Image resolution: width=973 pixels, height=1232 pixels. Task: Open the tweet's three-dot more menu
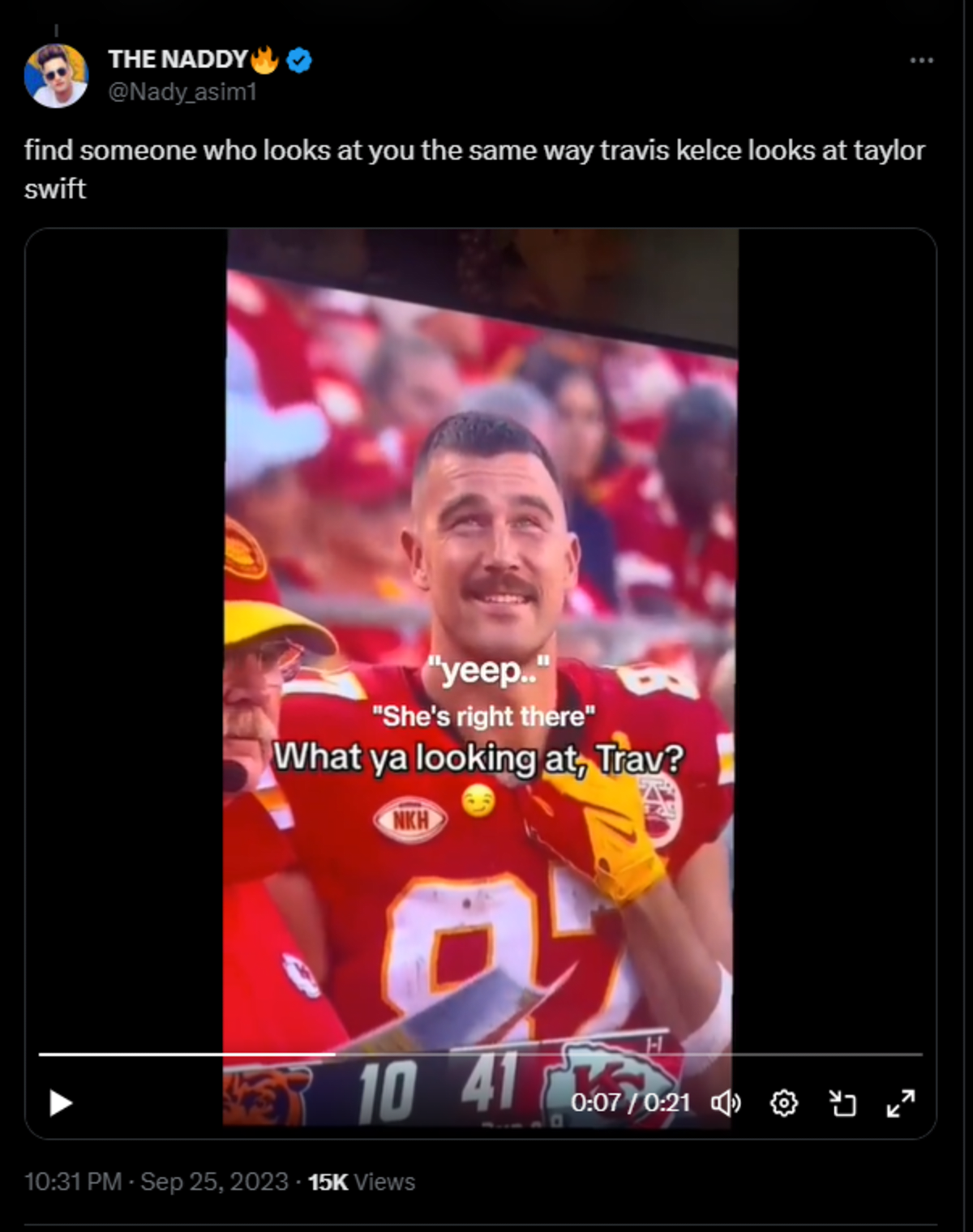point(921,61)
